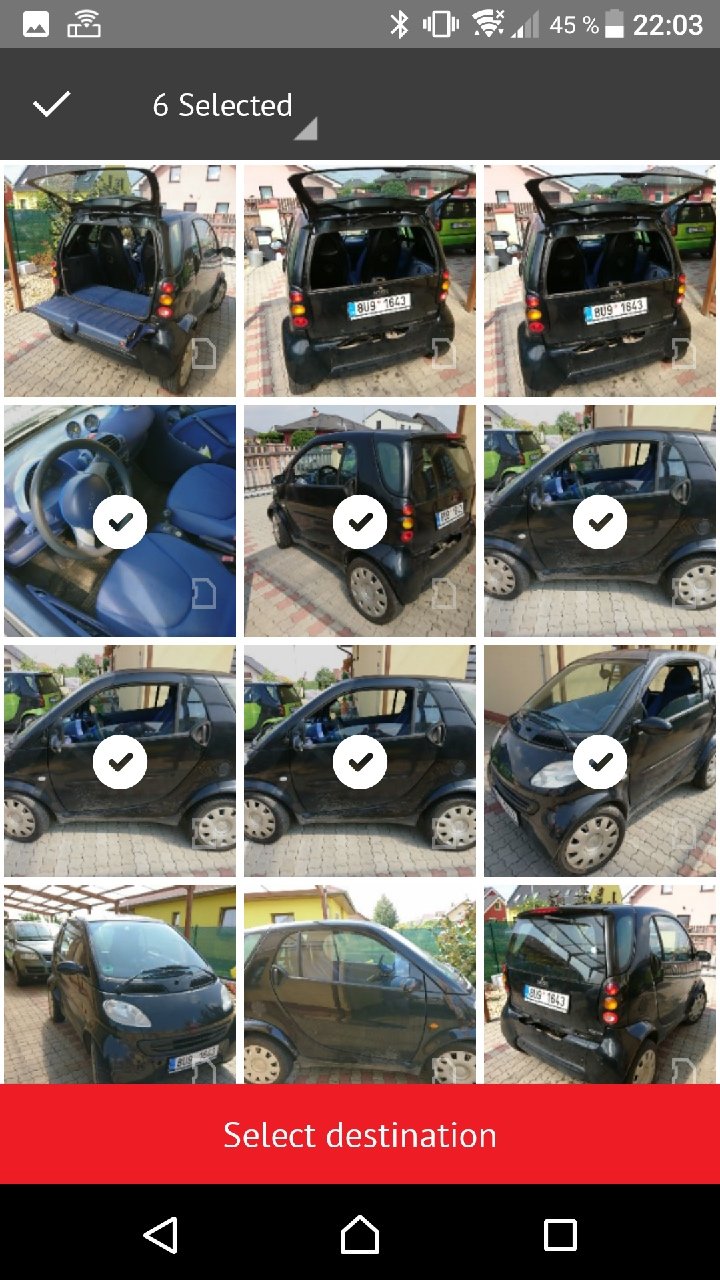This screenshot has height=1280, width=720.
Task: Select the photo of the open trunk with blue seat
Action: point(120,281)
